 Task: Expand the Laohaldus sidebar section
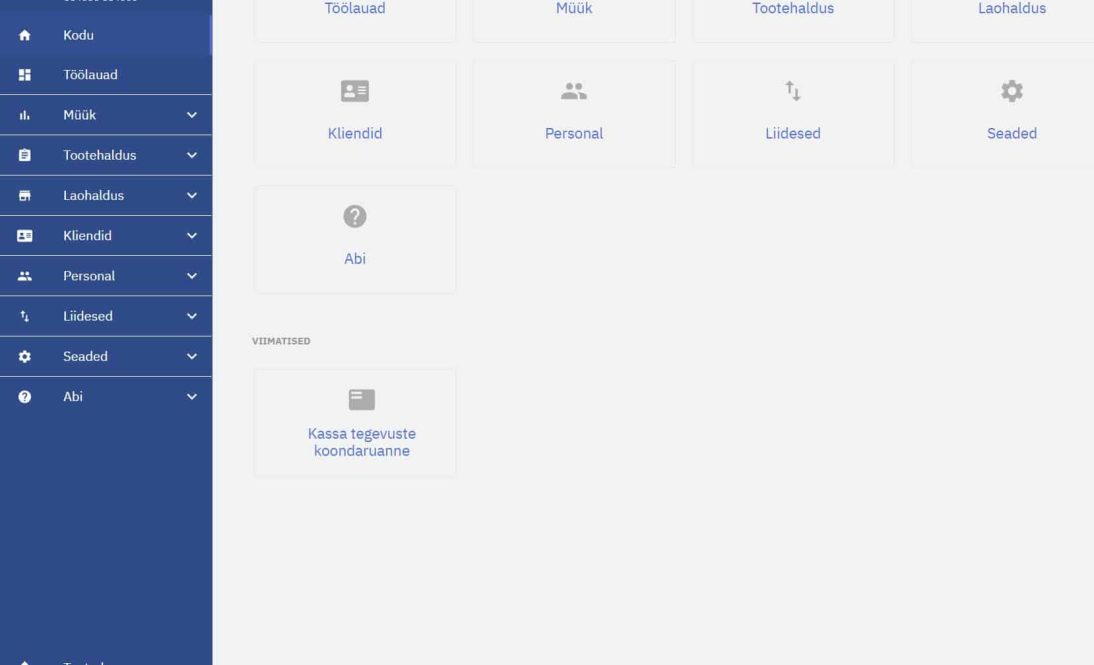pyautogui.click(x=105, y=196)
